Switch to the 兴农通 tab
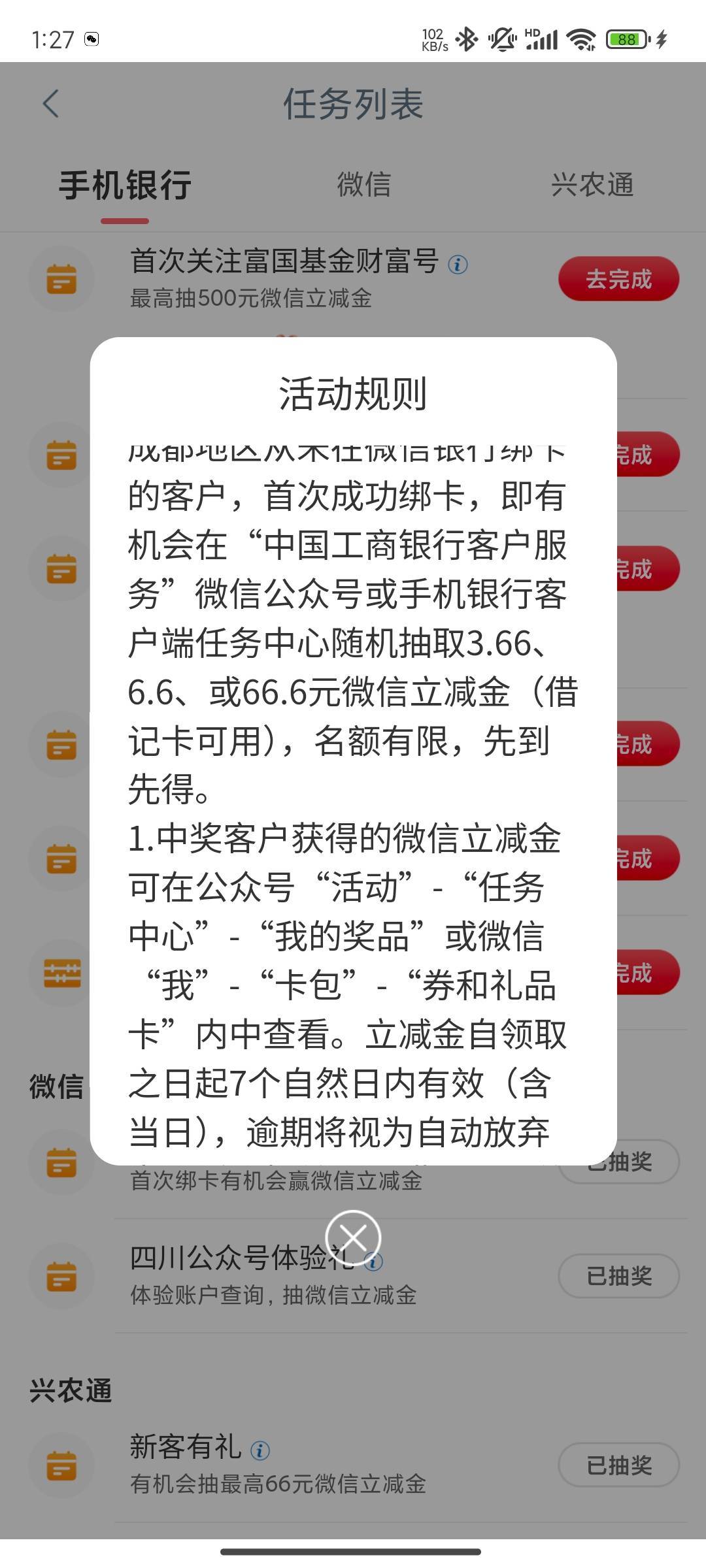Screen dimensions: 706x1568 (x=592, y=185)
